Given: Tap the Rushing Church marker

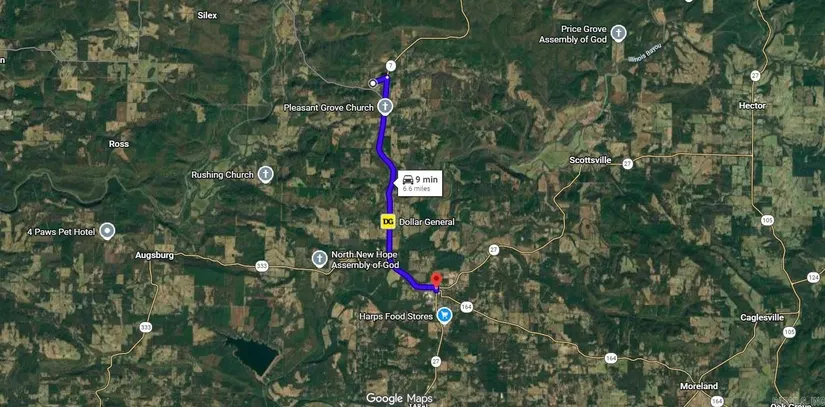Looking at the screenshot, I should [266, 174].
